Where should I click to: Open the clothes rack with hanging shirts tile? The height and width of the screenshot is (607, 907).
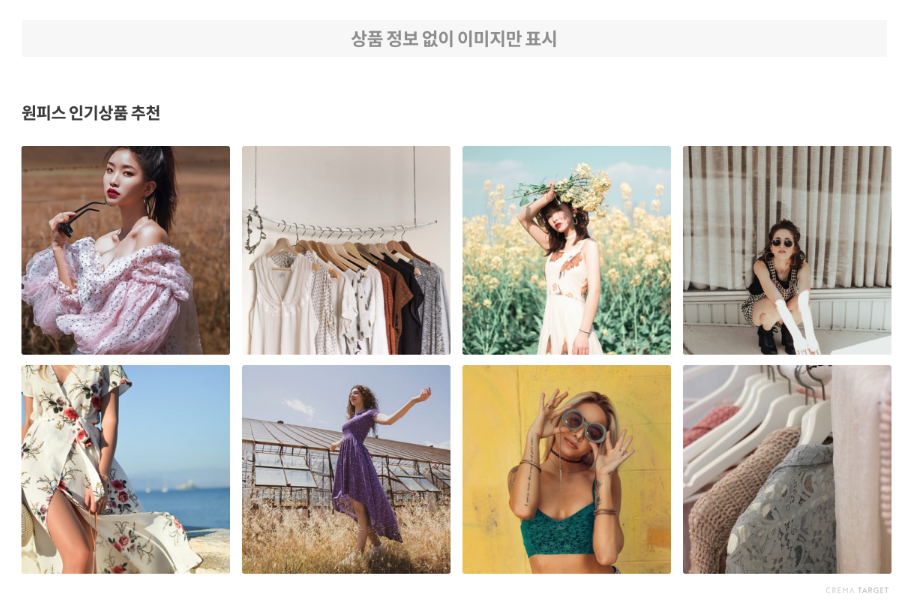(346, 250)
